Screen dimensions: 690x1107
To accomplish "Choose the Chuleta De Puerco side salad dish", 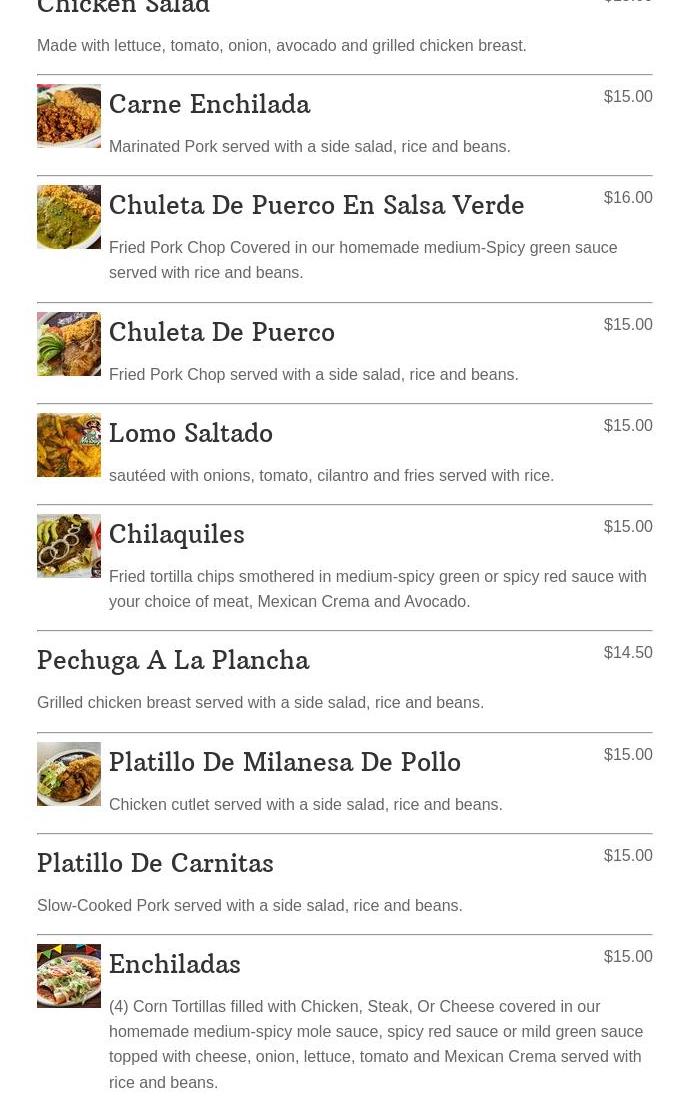I will pos(222,332).
